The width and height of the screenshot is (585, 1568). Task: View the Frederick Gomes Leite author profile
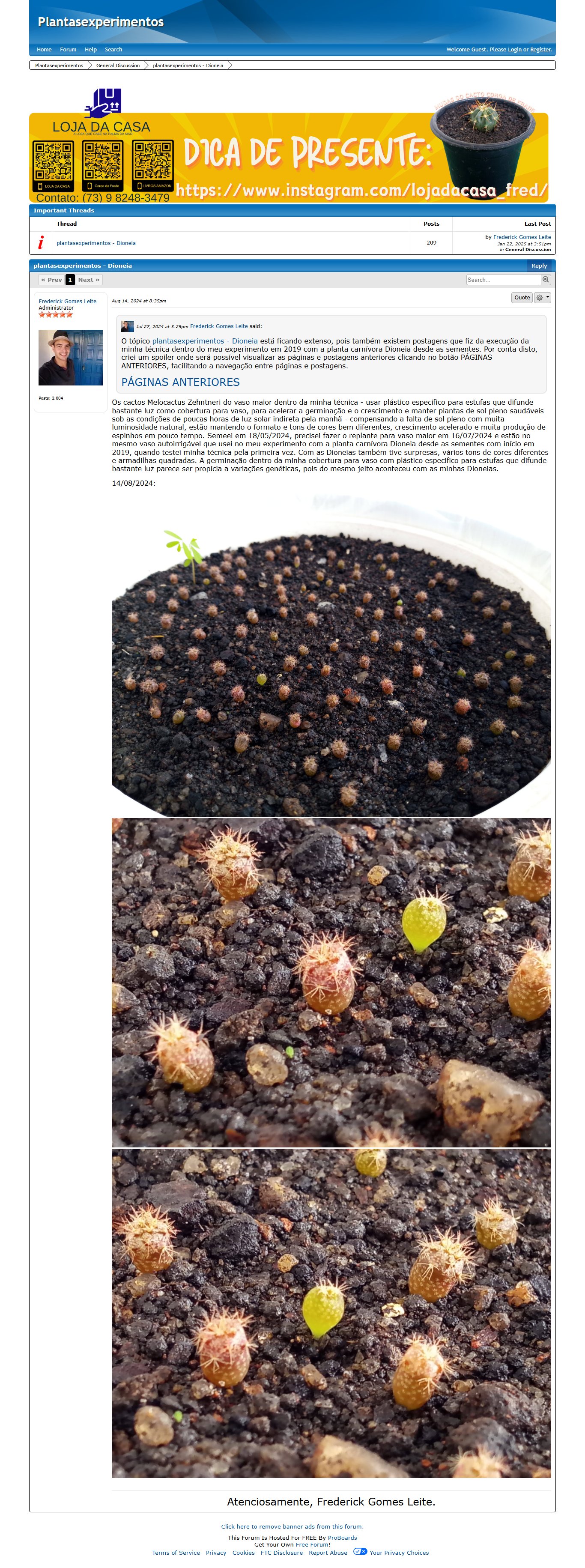click(x=68, y=301)
